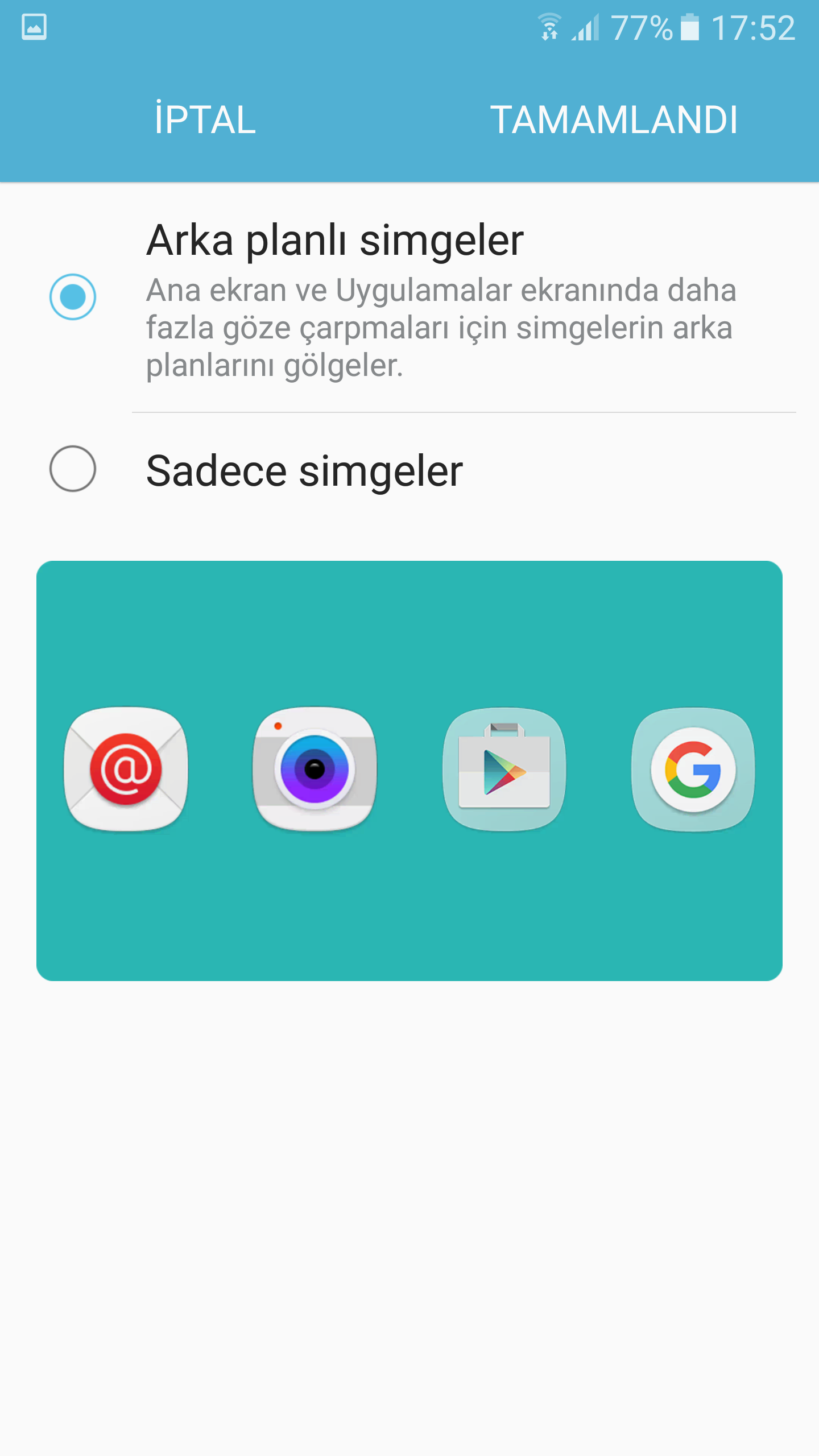Select the Arka planlı simgeler option
This screenshot has width=819, height=1456.
tap(73, 297)
